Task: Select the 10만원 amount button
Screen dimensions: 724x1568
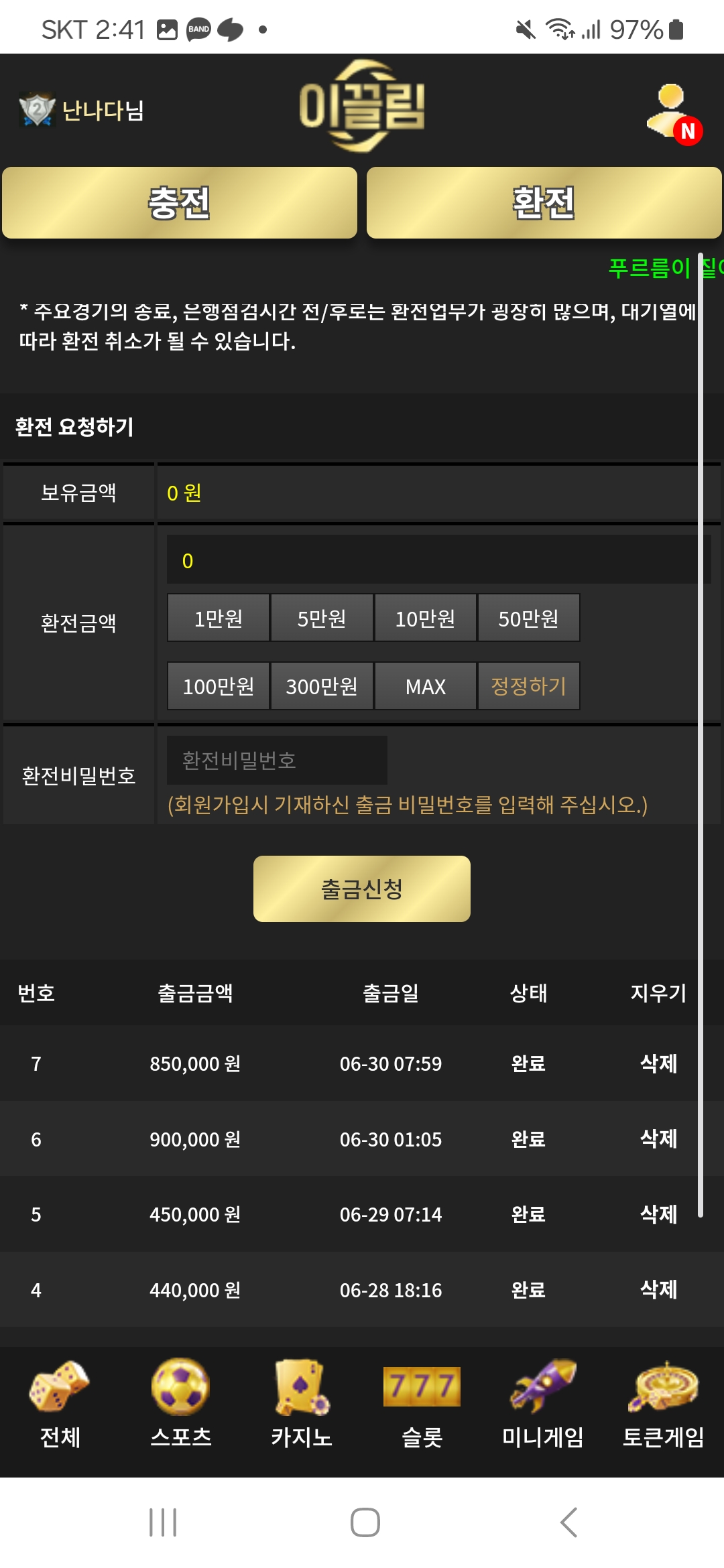Action: point(425,618)
